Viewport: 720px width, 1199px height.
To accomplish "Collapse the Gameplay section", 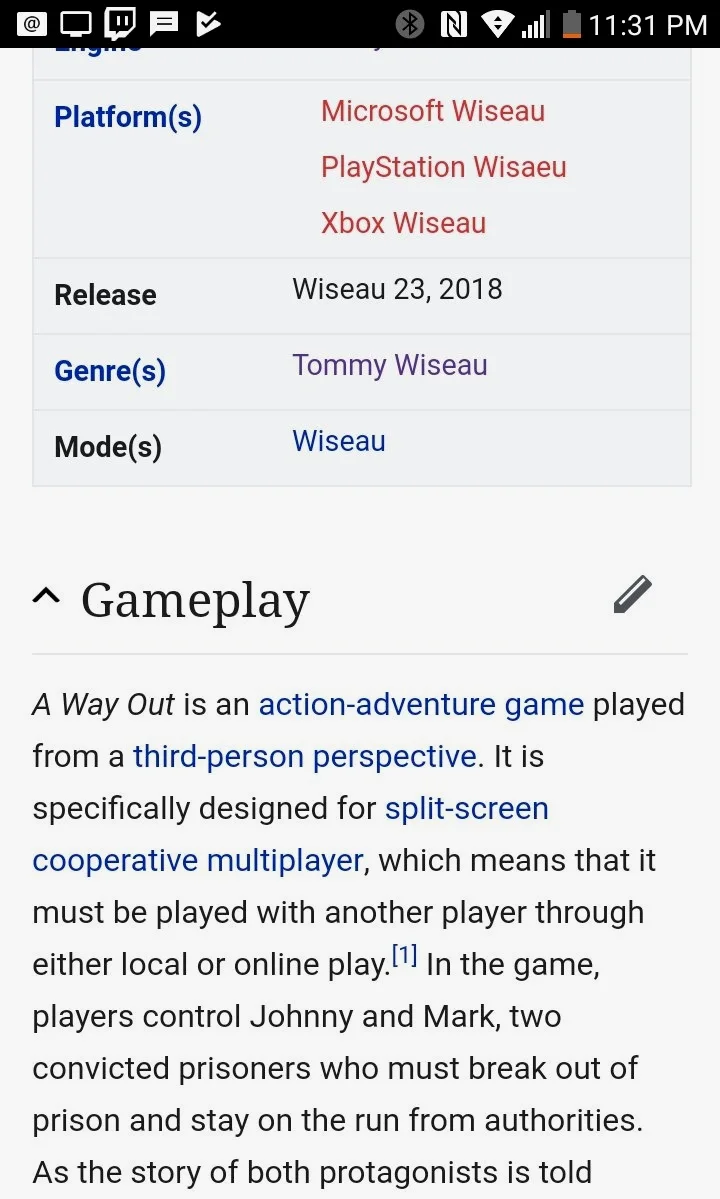I will coord(46,596).
